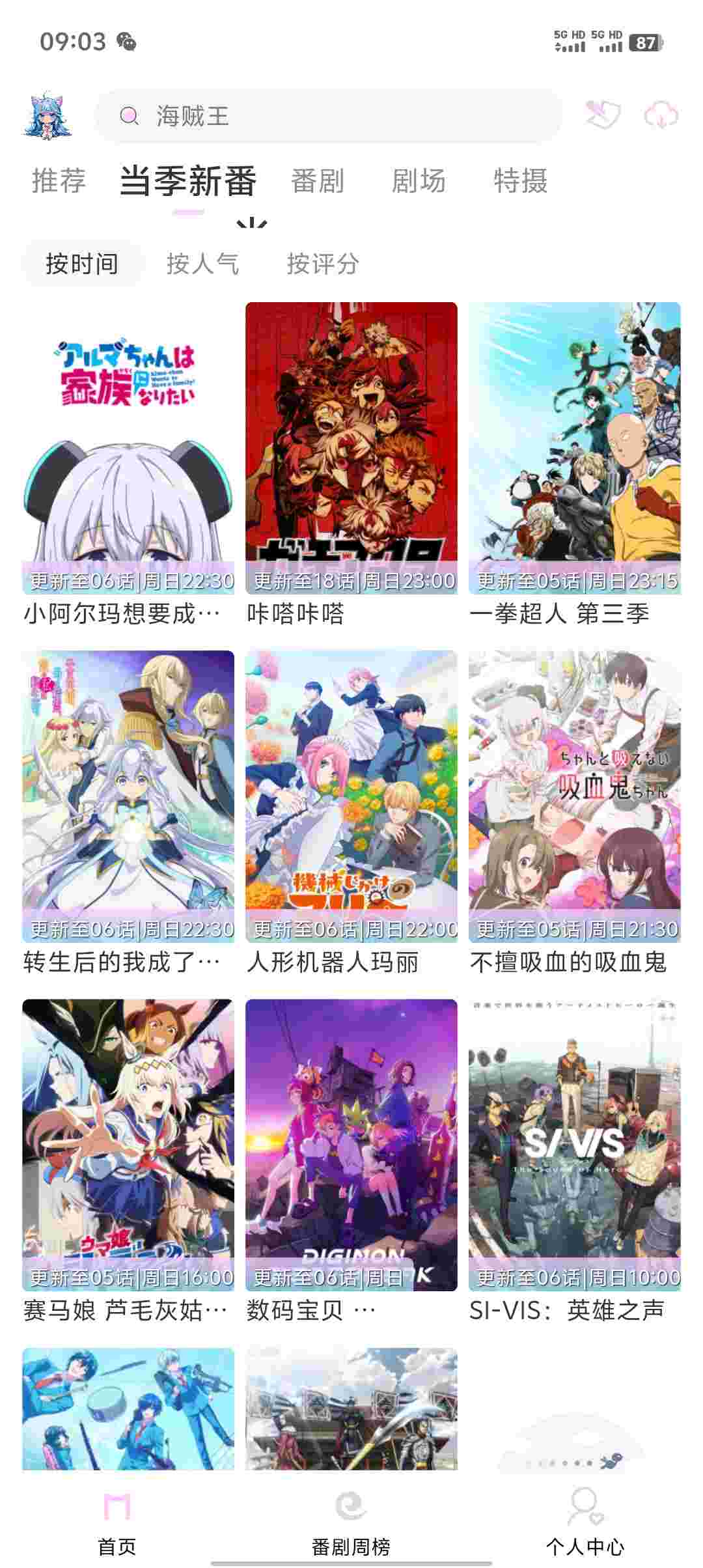Switch to the 推荐 tab
703x1568 pixels.
(59, 180)
